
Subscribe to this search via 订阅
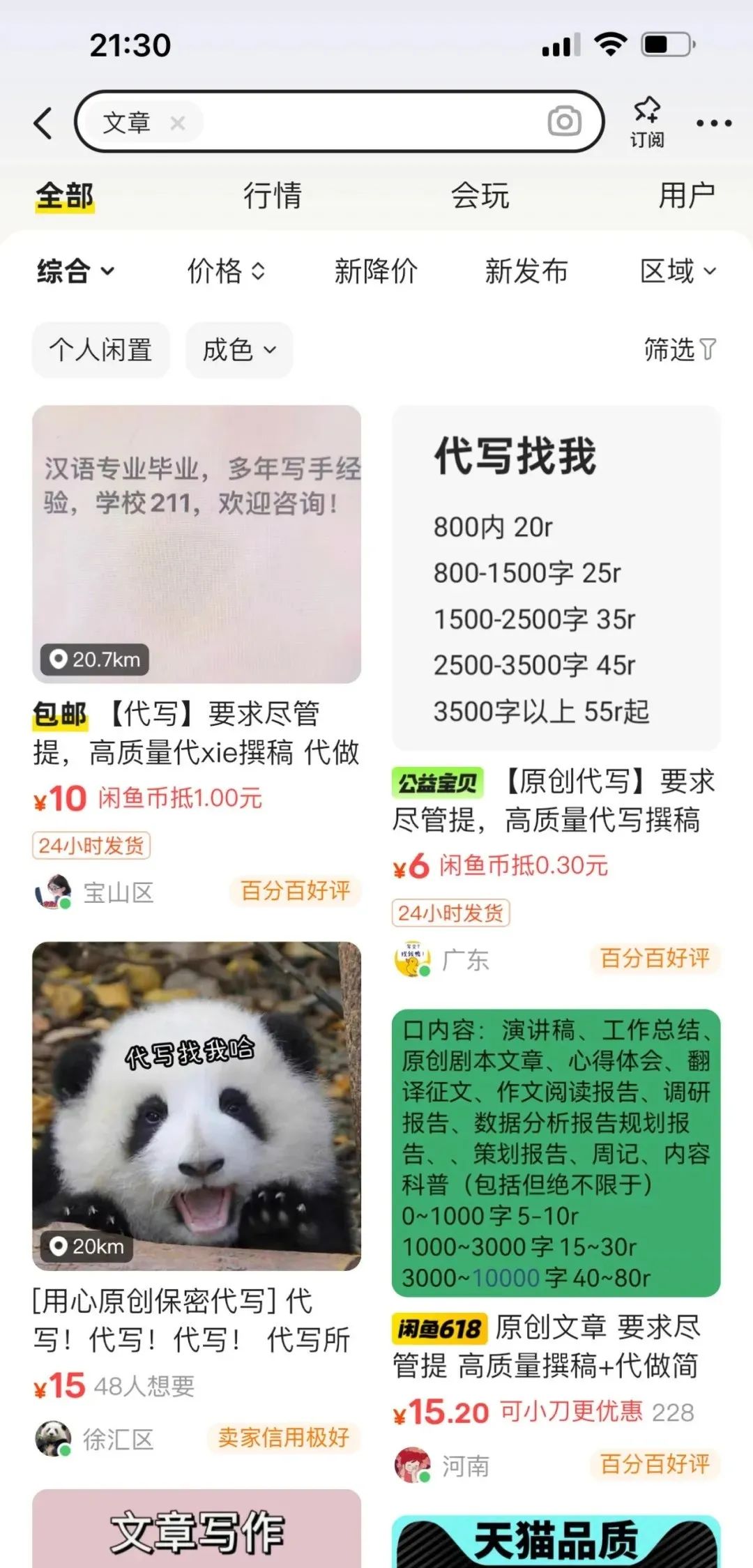647,122
